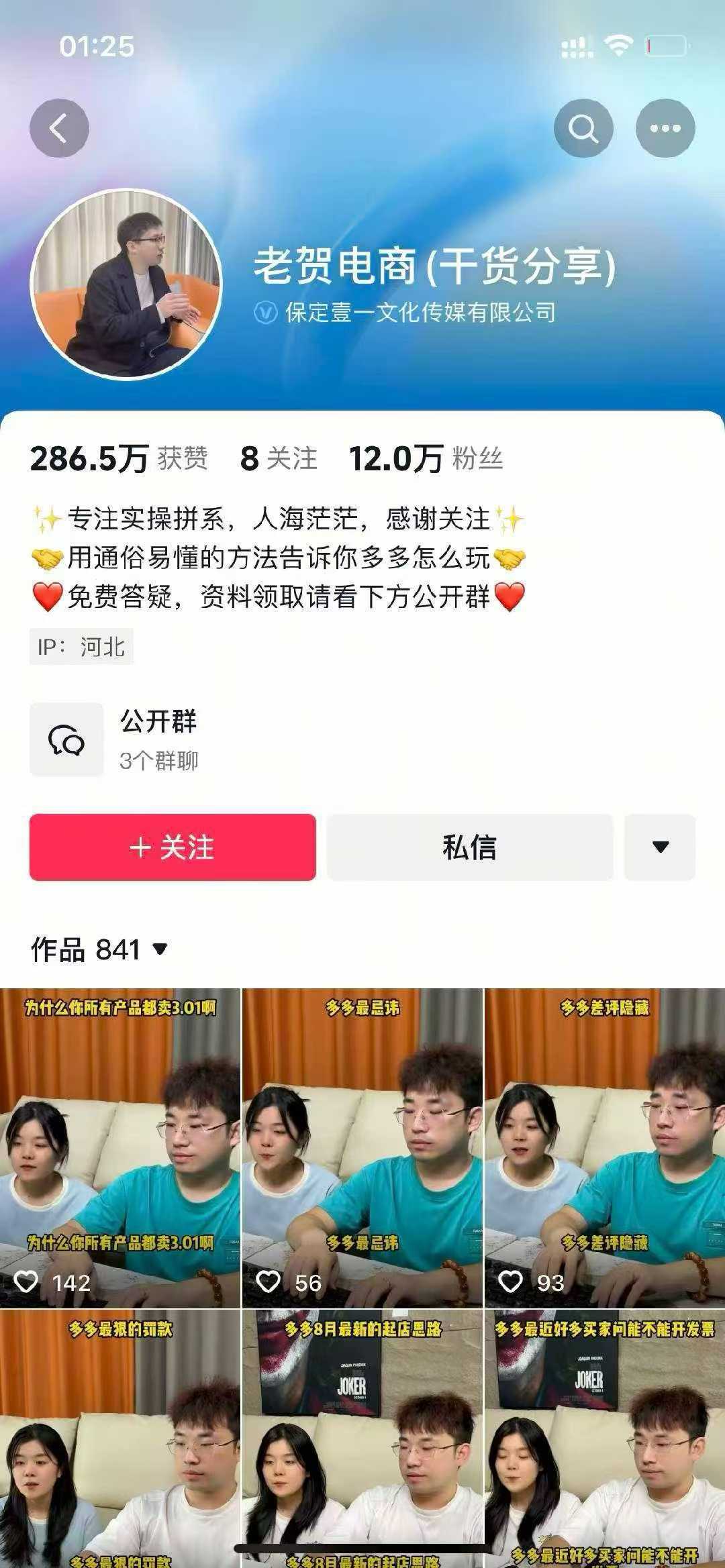Open the more options ellipsis icon

665,129
